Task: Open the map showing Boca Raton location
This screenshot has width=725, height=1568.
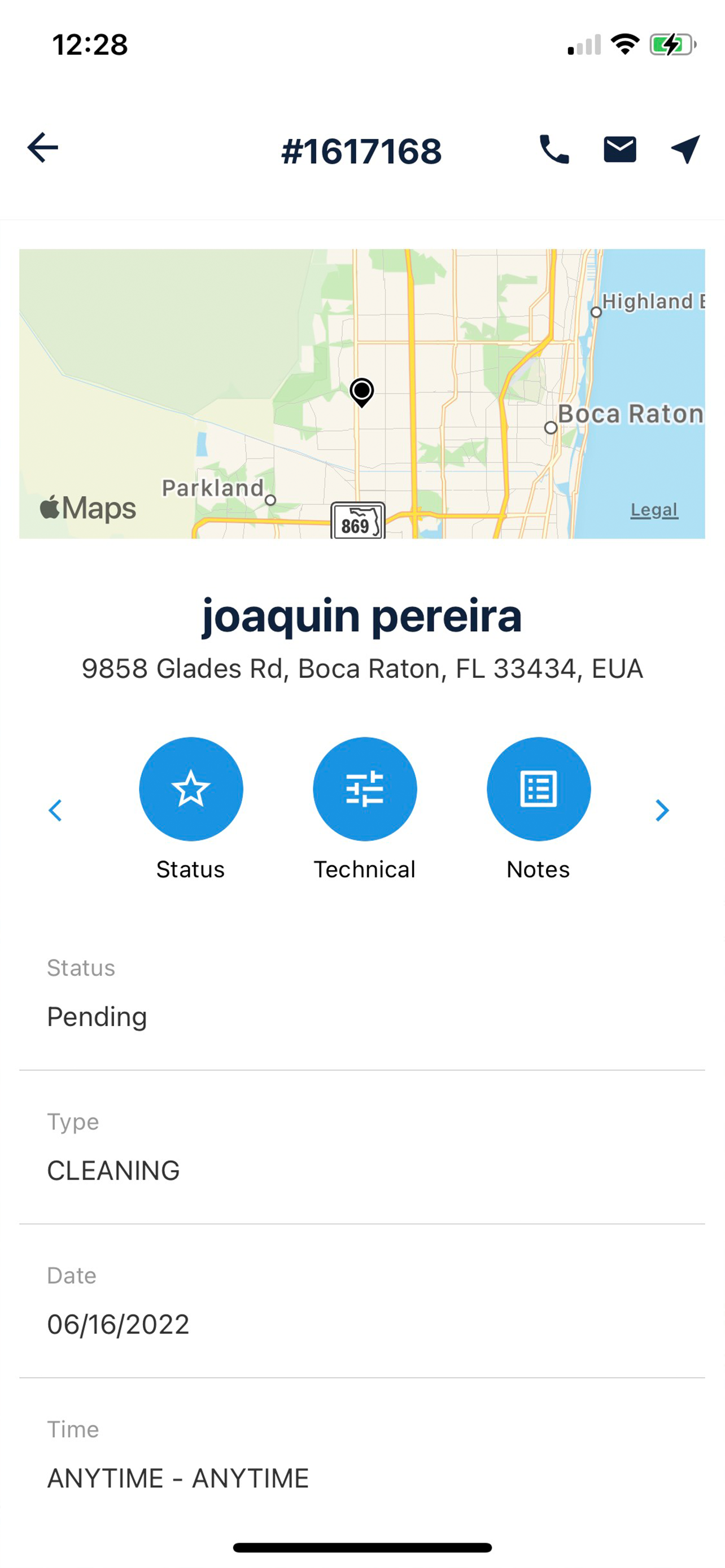Action: coord(362,393)
